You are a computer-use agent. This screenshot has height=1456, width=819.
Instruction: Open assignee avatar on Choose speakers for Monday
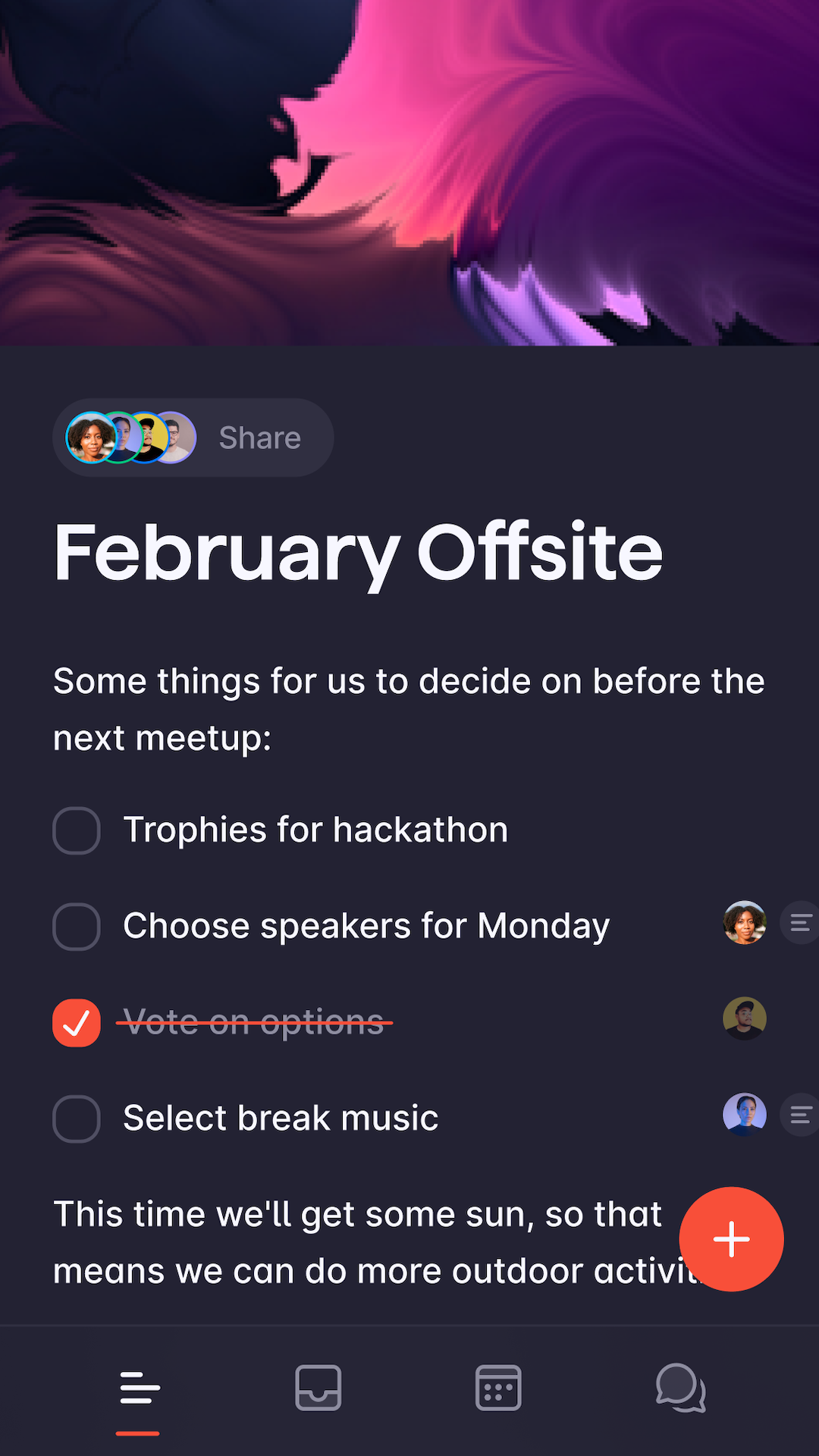[745, 922]
